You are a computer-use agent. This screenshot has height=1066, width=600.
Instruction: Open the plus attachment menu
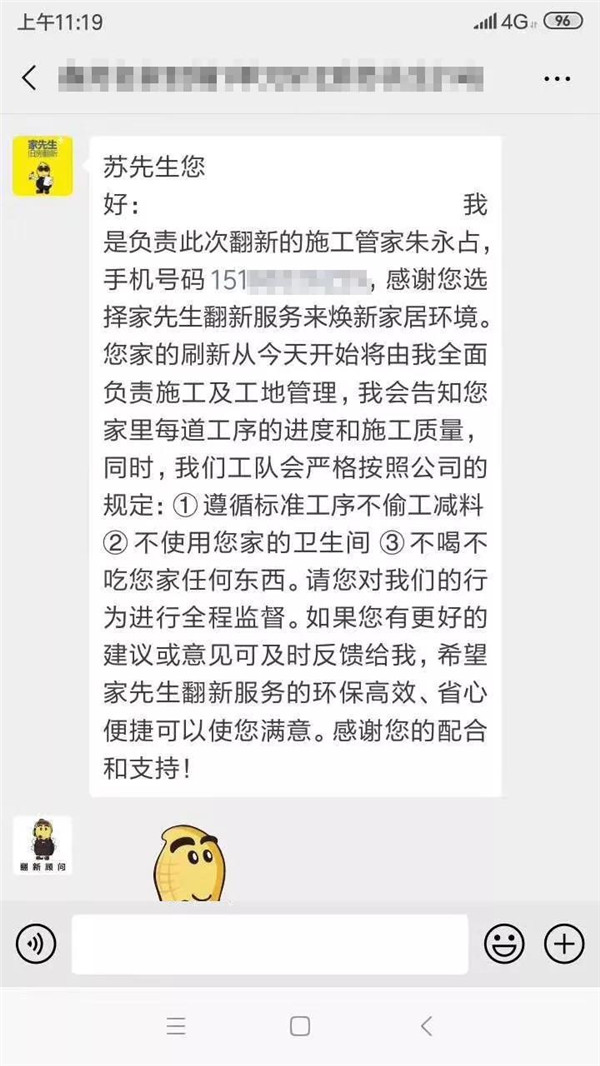(x=563, y=943)
